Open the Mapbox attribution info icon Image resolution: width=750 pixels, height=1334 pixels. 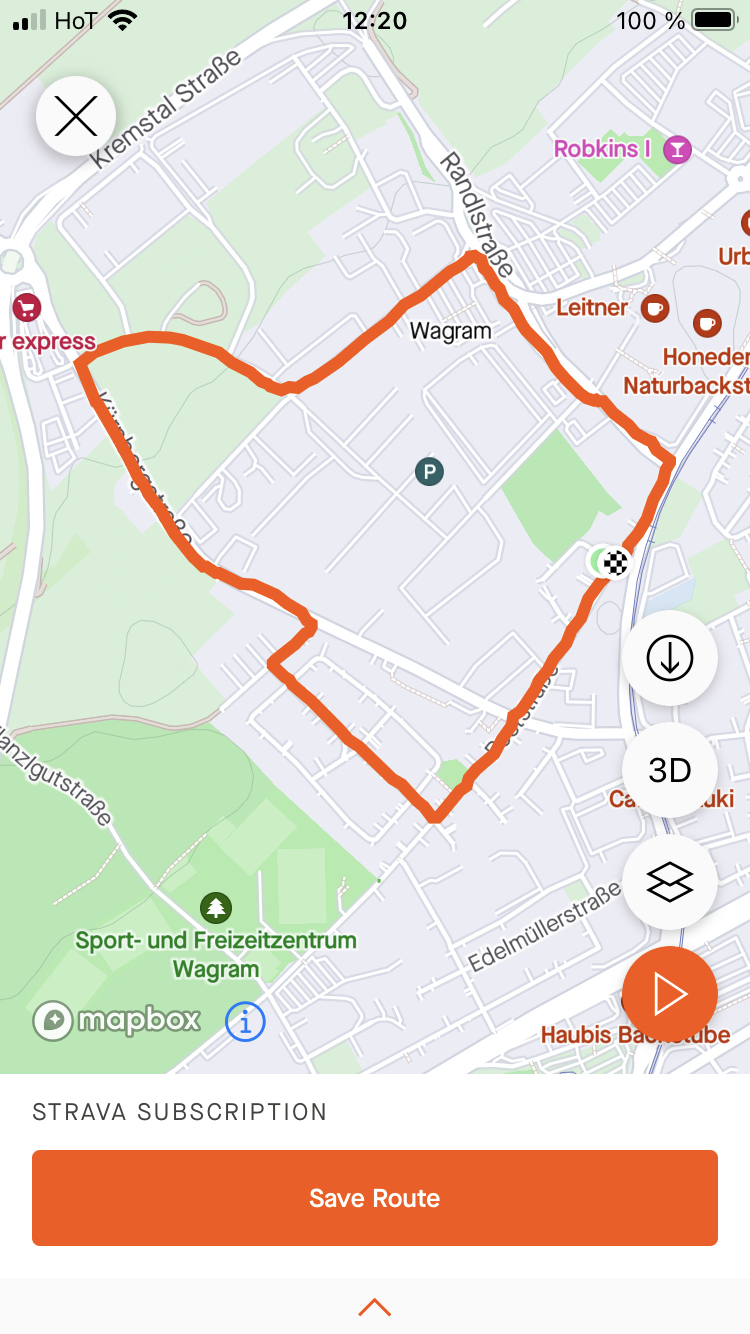[x=244, y=1022]
